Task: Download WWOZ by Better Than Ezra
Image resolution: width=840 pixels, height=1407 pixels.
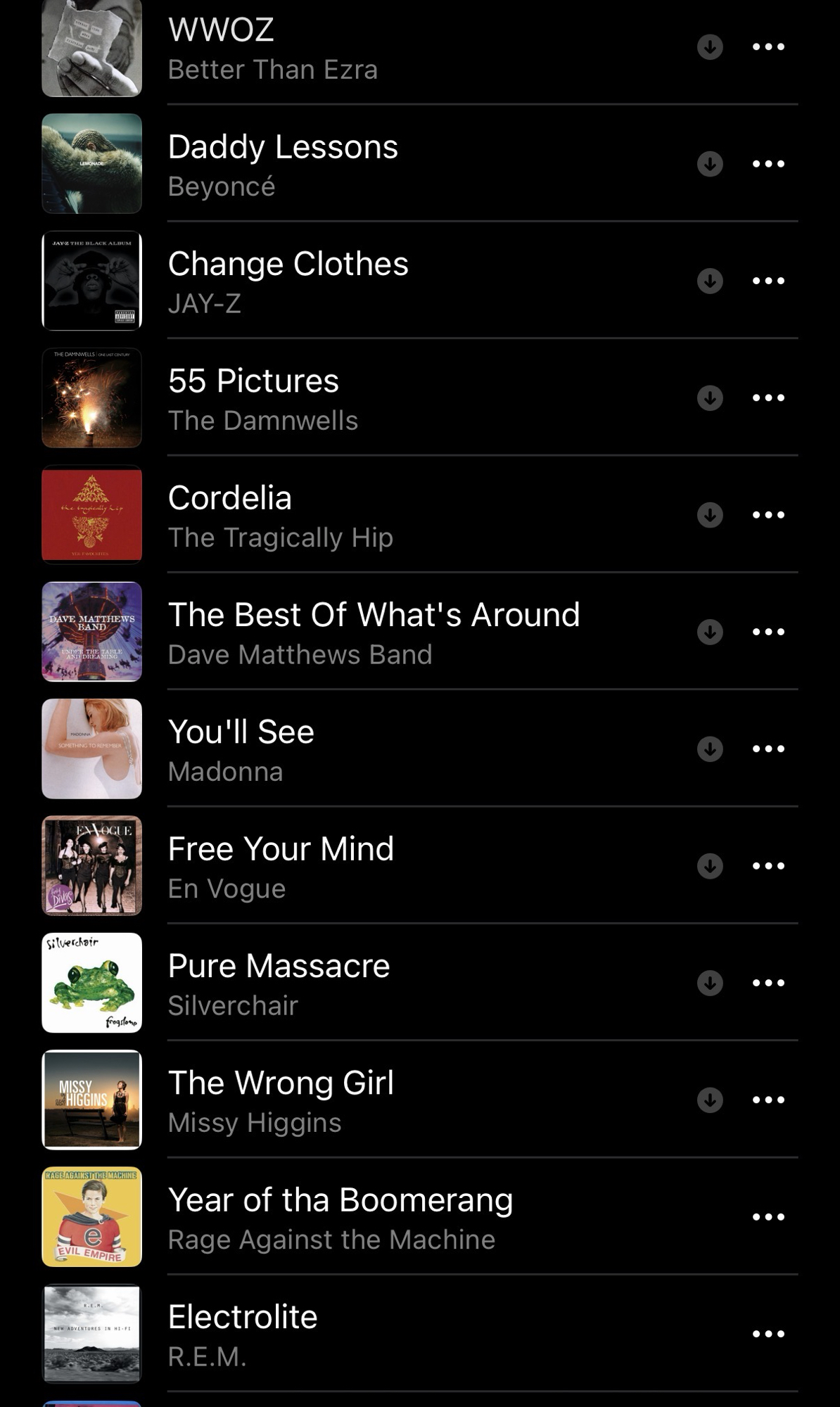Action: tap(710, 47)
